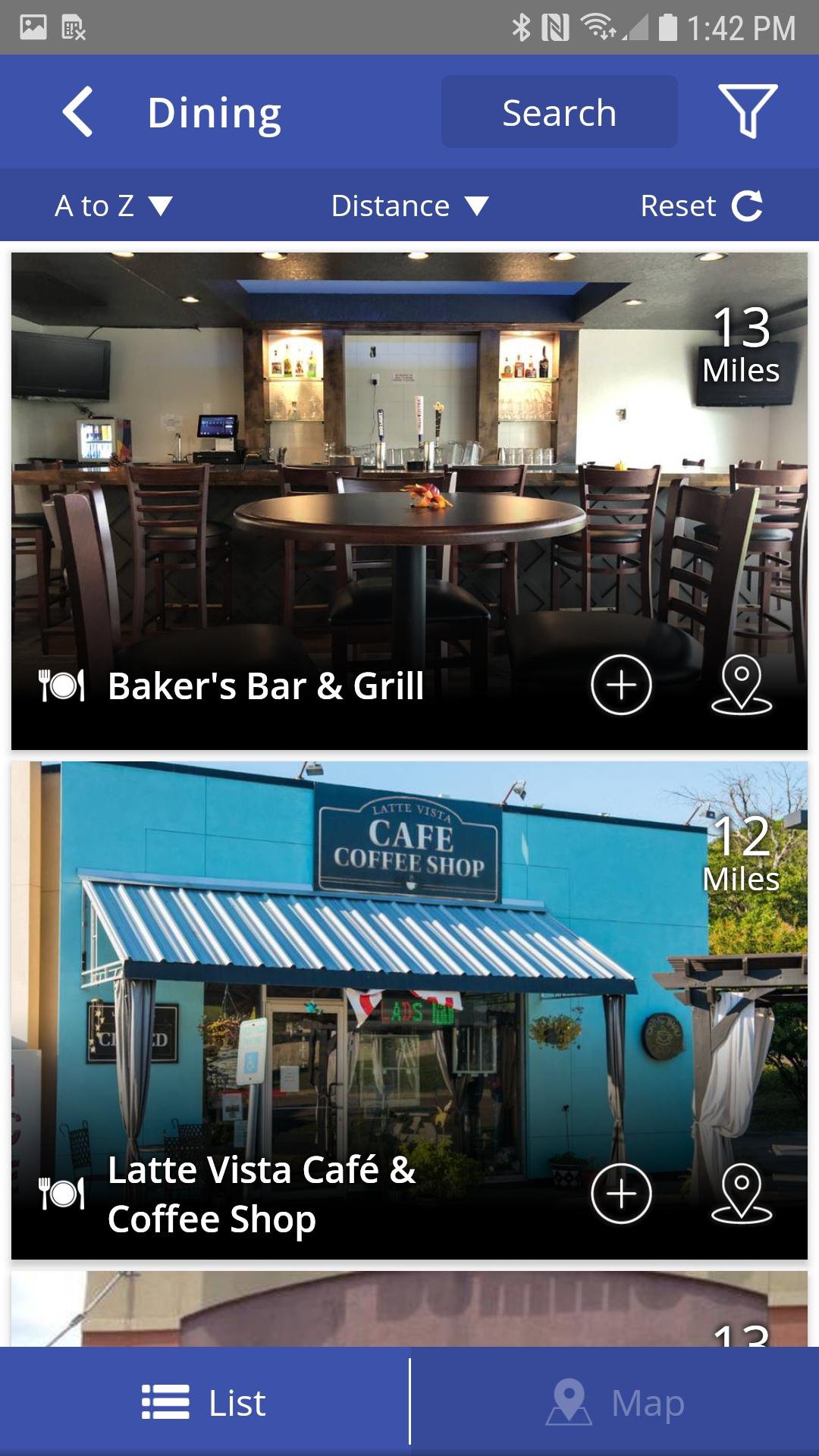Add Latte Vista Café with plus icon
This screenshot has height=1456, width=819.
coord(621,1194)
